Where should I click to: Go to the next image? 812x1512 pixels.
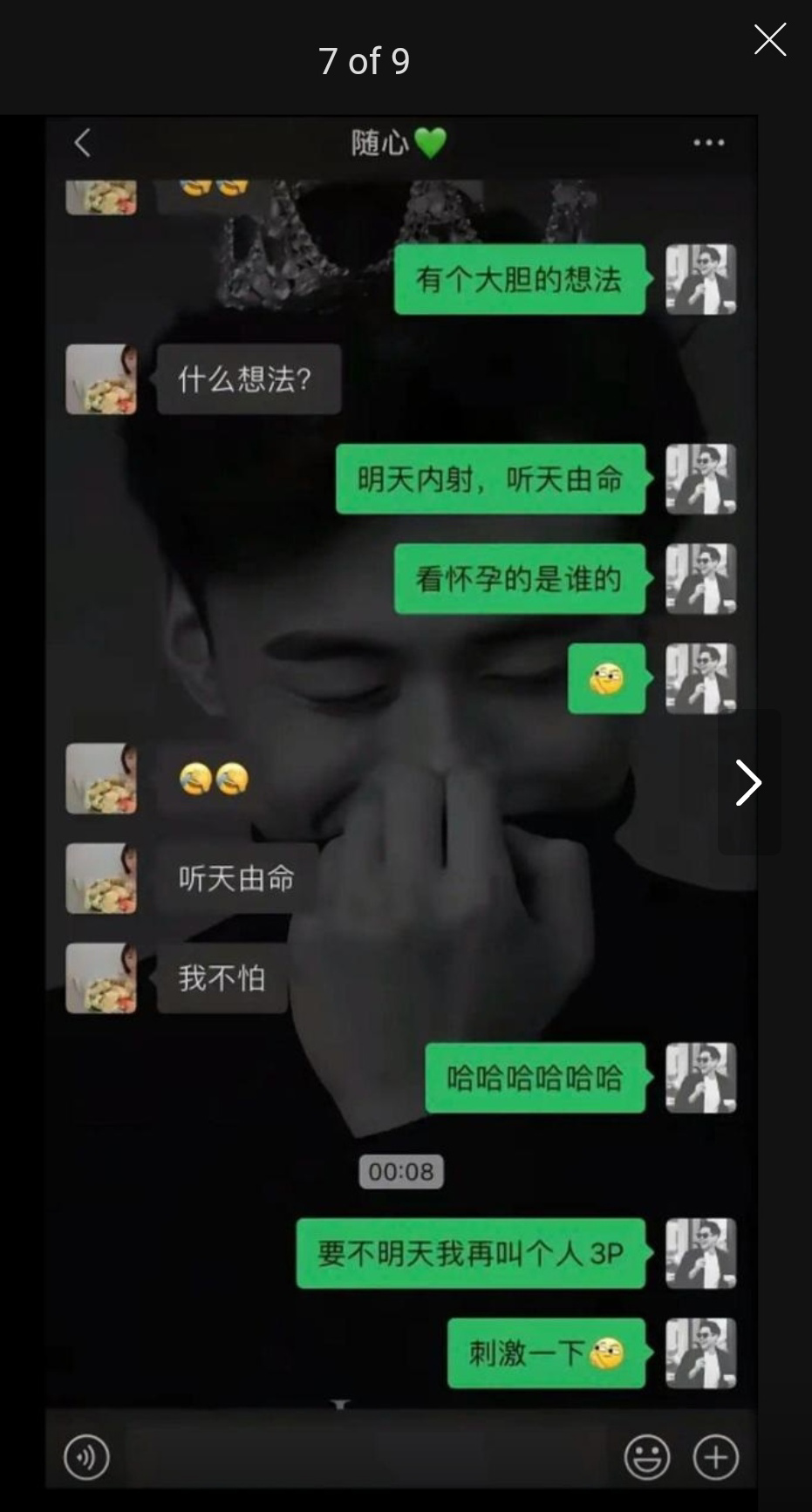[748, 782]
